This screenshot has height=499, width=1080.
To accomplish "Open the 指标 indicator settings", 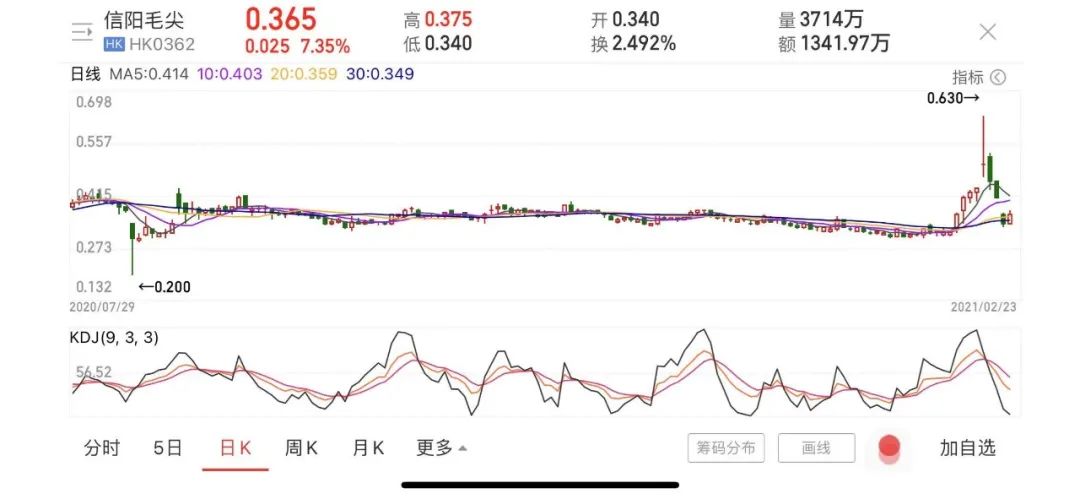I will 978,77.
